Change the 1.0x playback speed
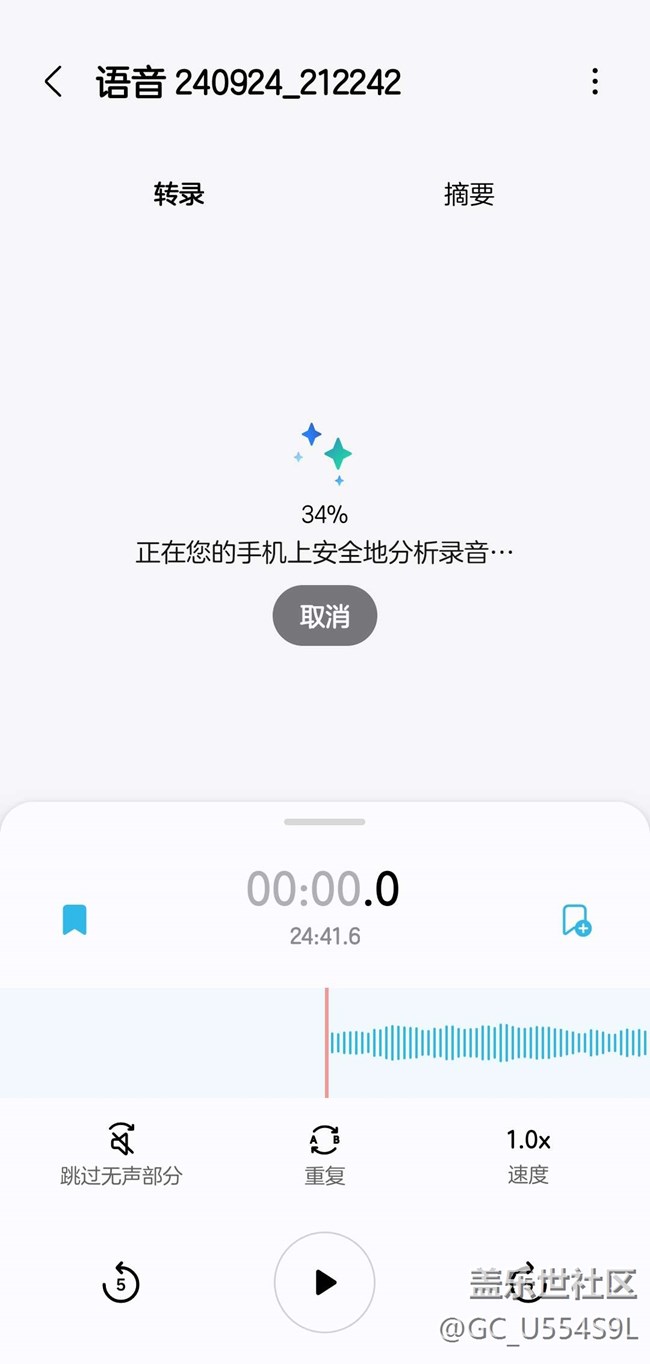This screenshot has height=1364, width=650. click(528, 1153)
